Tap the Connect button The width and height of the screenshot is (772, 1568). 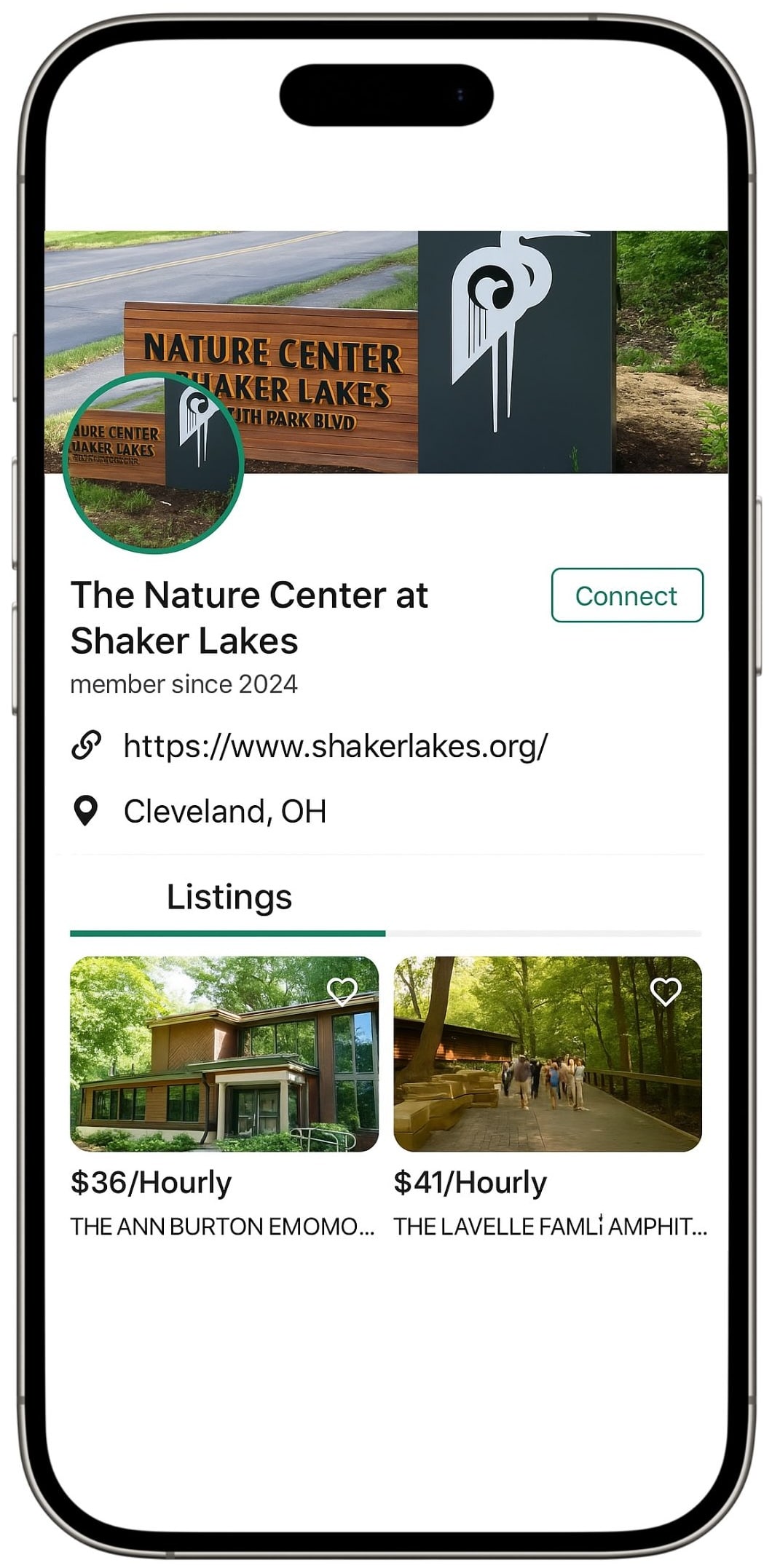[626, 595]
